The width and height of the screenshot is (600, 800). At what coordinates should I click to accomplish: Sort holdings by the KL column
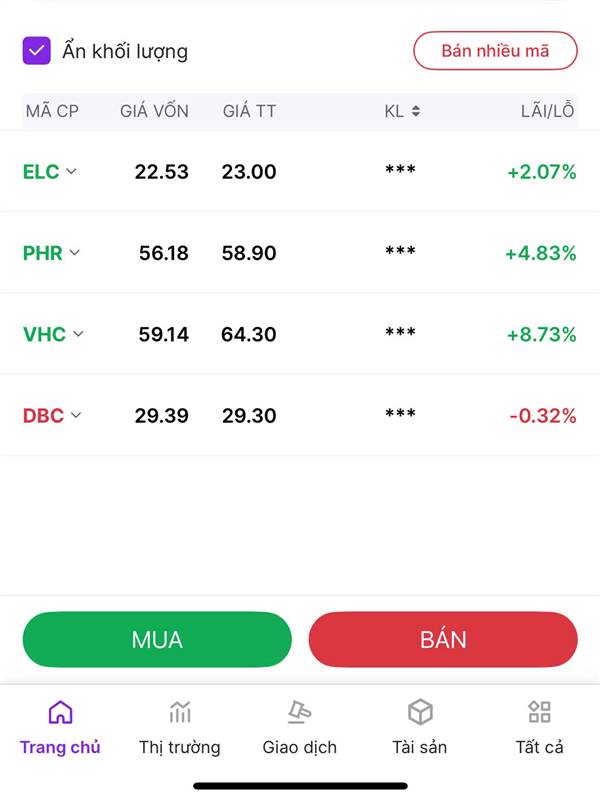point(402,111)
